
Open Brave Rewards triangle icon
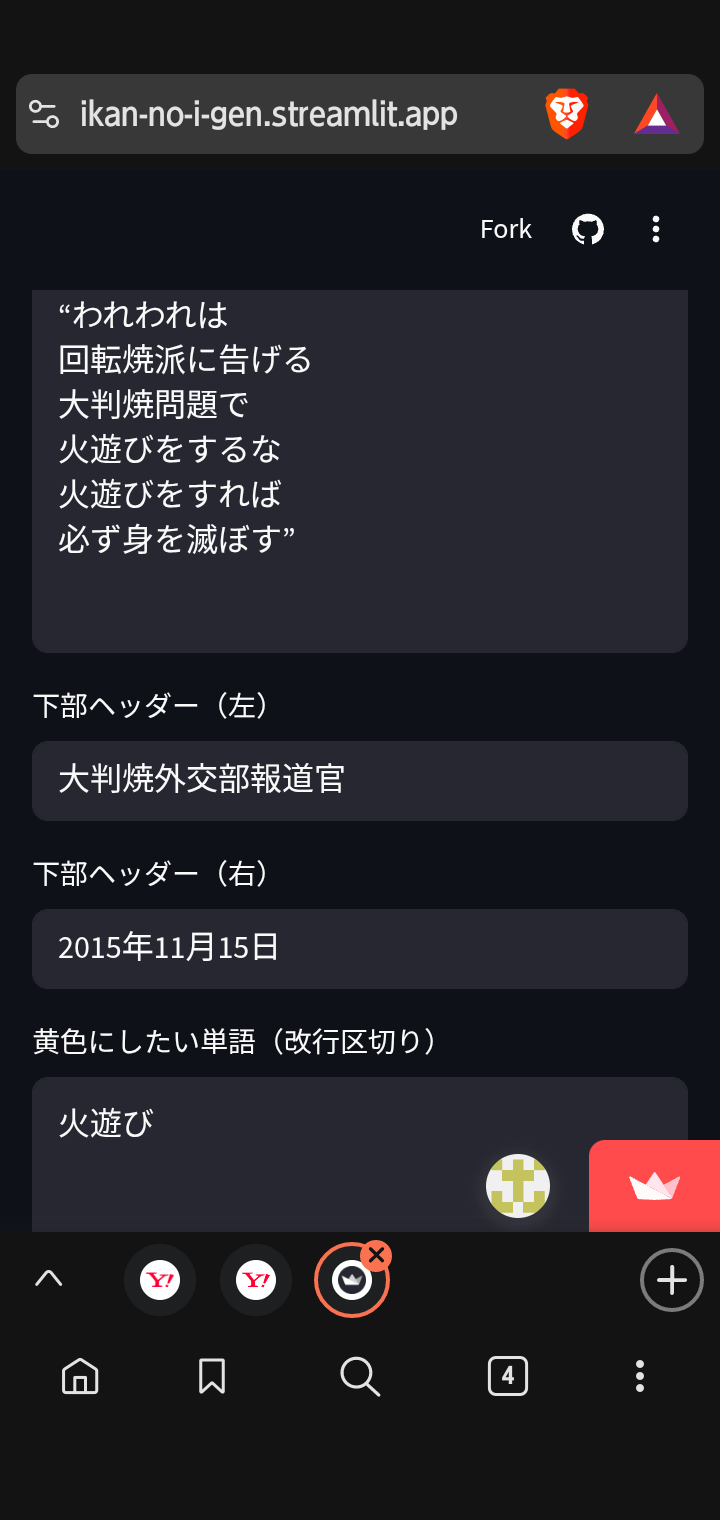point(657,114)
